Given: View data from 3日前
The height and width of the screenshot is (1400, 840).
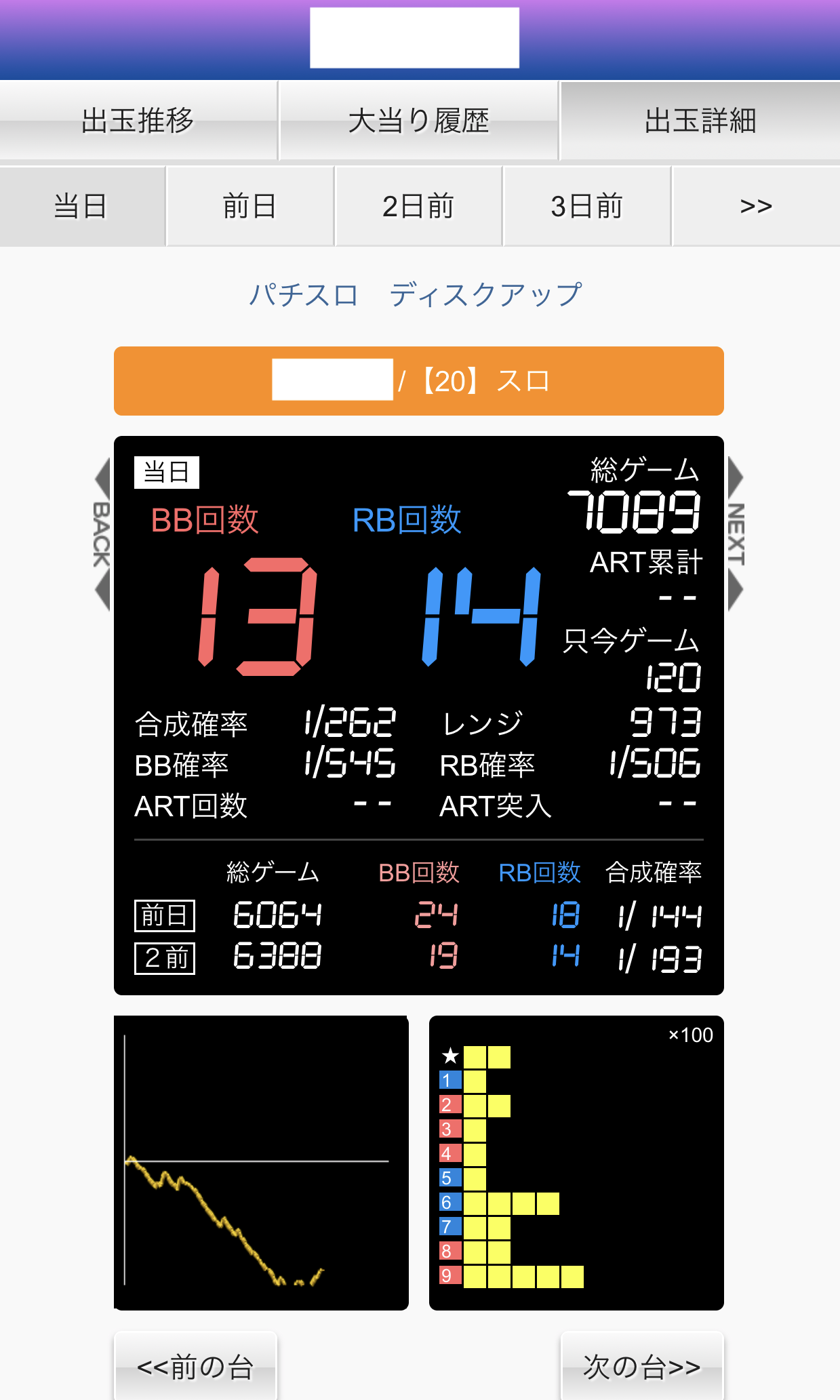Looking at the screenshot, I should 587,206.
